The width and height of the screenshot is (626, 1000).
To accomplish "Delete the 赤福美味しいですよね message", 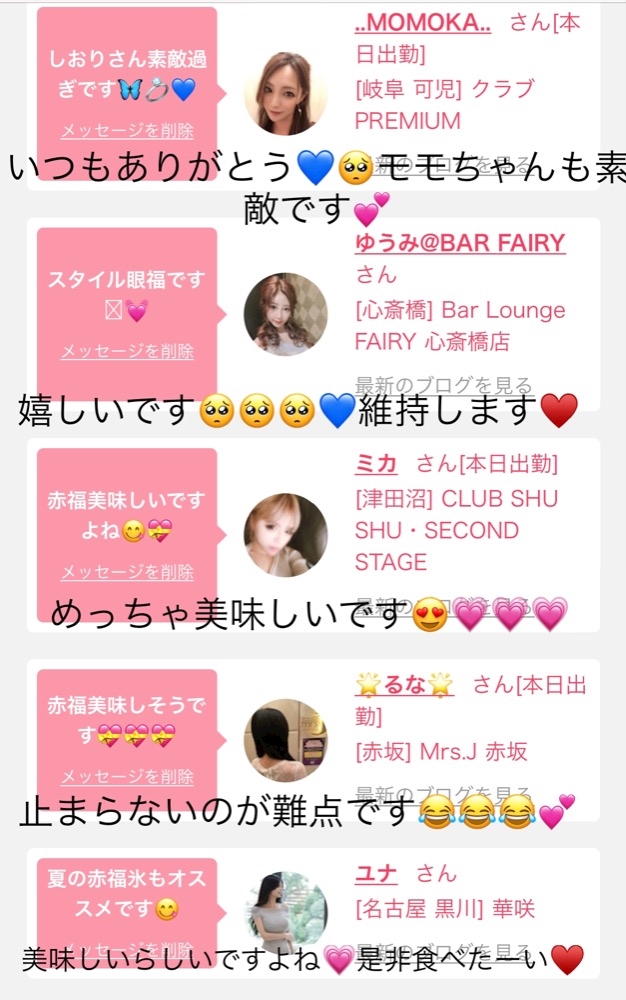I will tap(126, 573).
